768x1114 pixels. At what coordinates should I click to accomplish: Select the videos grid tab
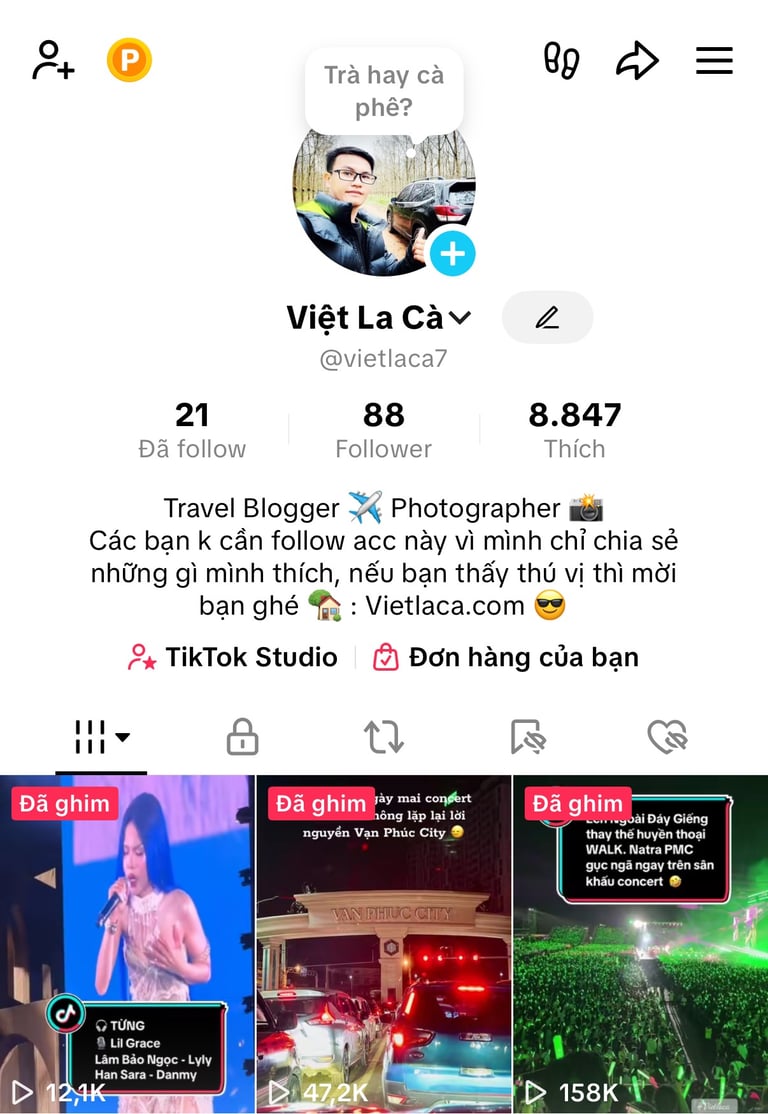pyautogui.click(x=101, y=738)
